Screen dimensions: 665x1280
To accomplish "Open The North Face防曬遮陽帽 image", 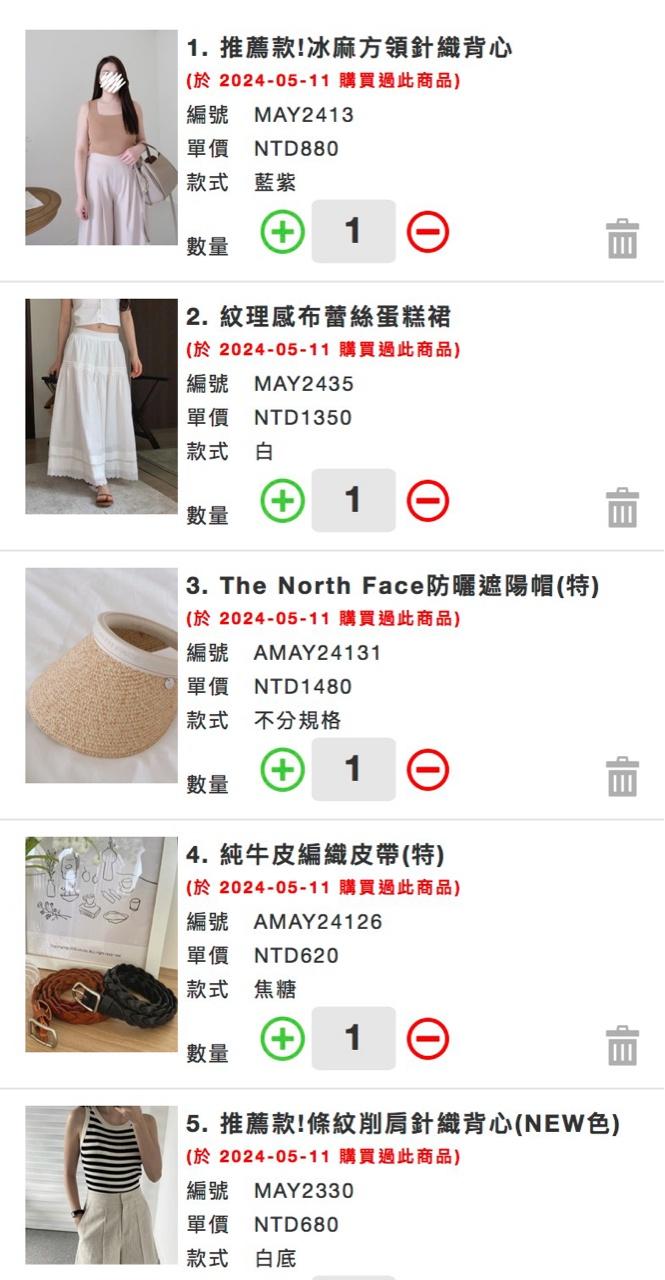I will pyautogui.click(x=101, y=675).
